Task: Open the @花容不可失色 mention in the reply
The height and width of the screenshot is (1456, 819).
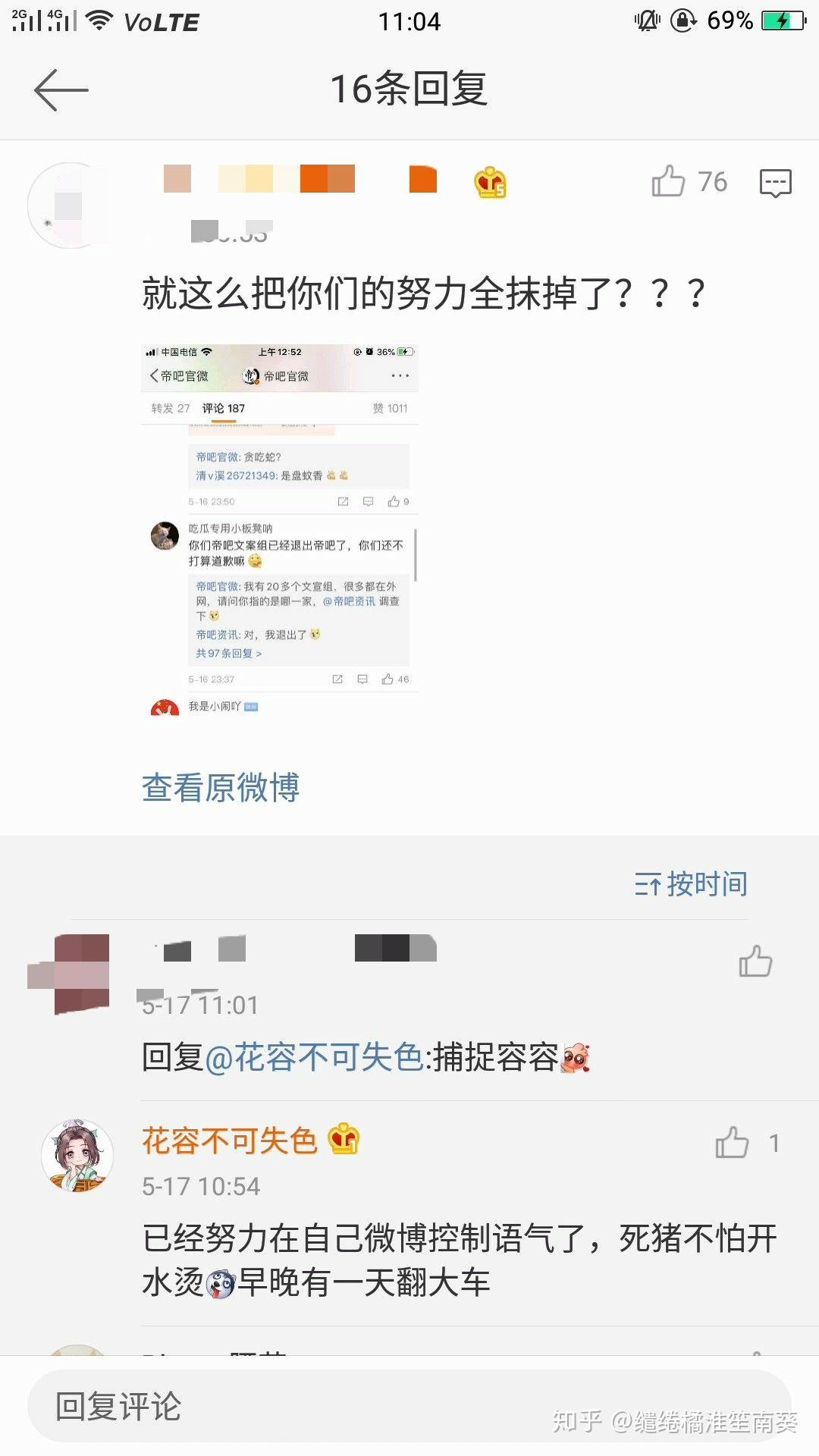Action: (314, 1057)
